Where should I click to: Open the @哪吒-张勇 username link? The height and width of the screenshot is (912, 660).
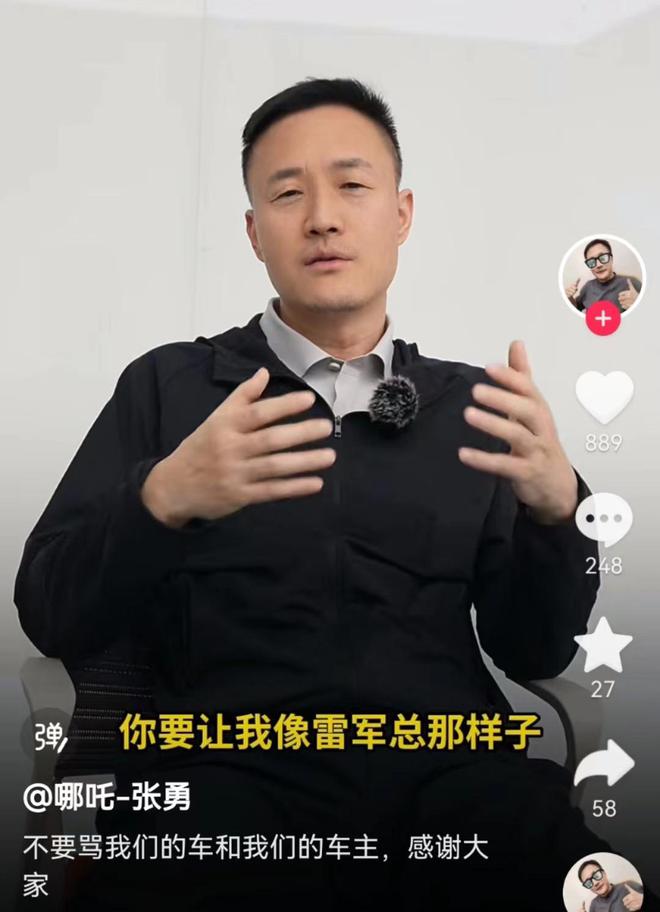106,796
